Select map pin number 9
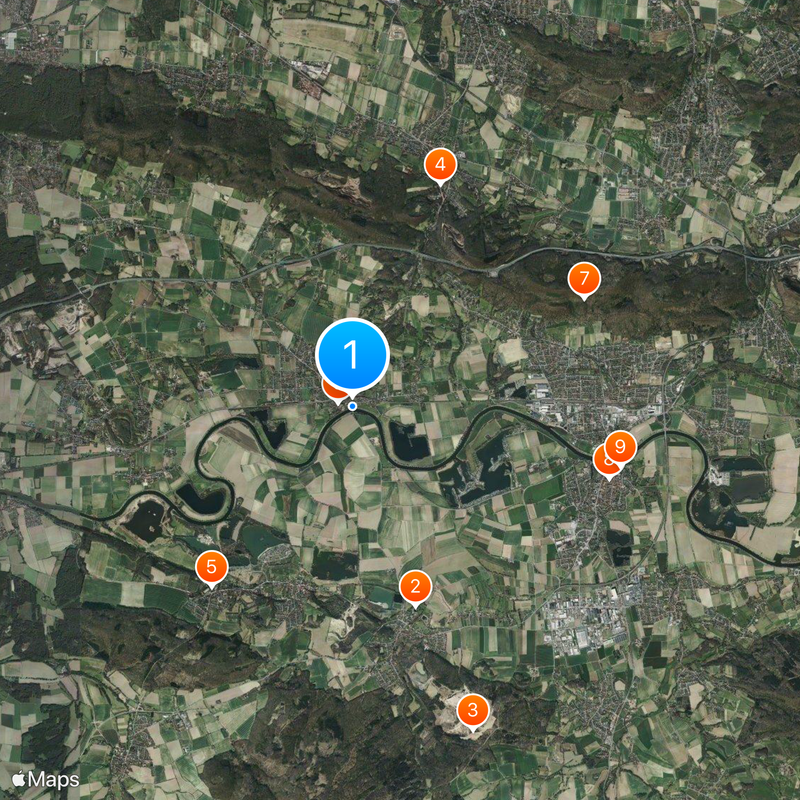The image size is (800, 800). pos(621,445)
